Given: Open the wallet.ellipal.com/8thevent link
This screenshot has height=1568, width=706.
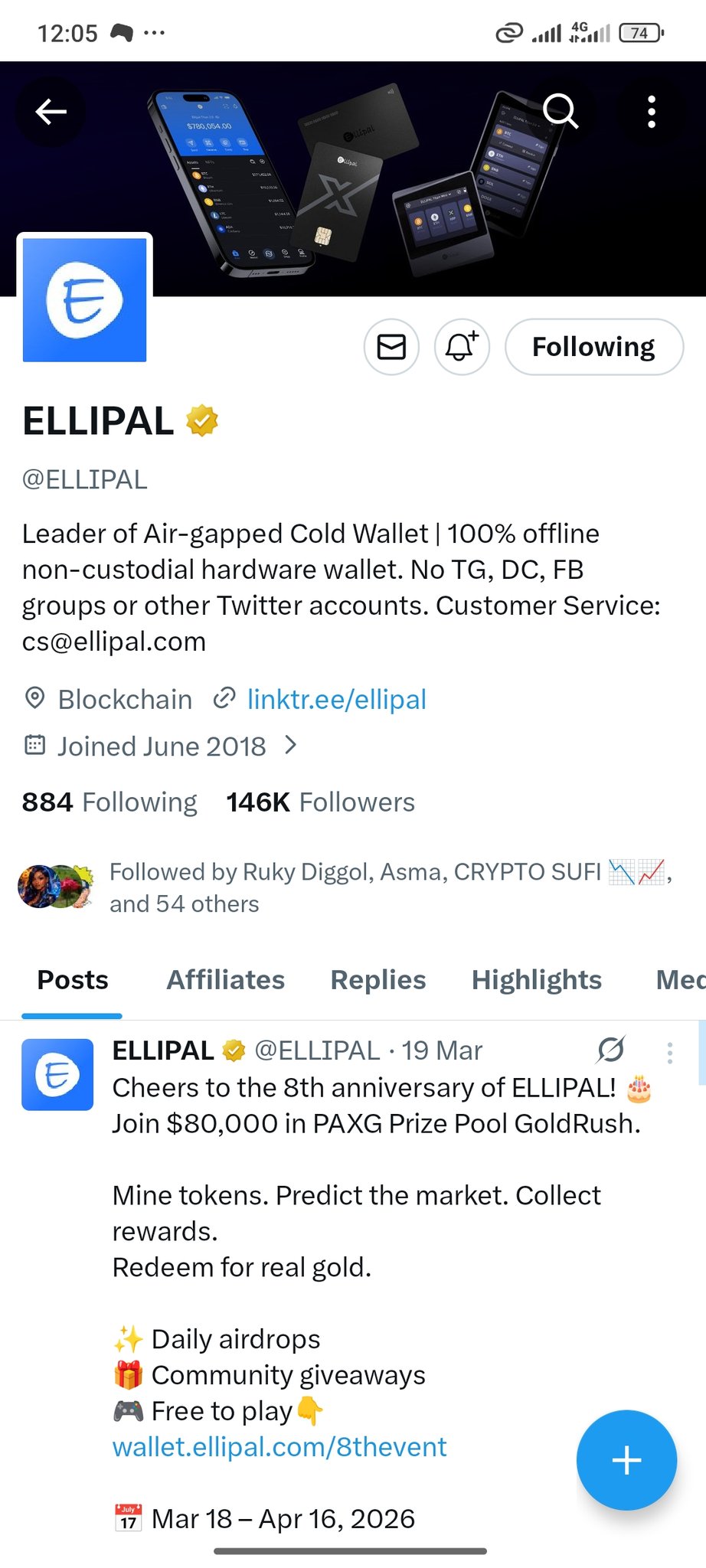Looking at the screenshot, I should (x=279, y=1447).
